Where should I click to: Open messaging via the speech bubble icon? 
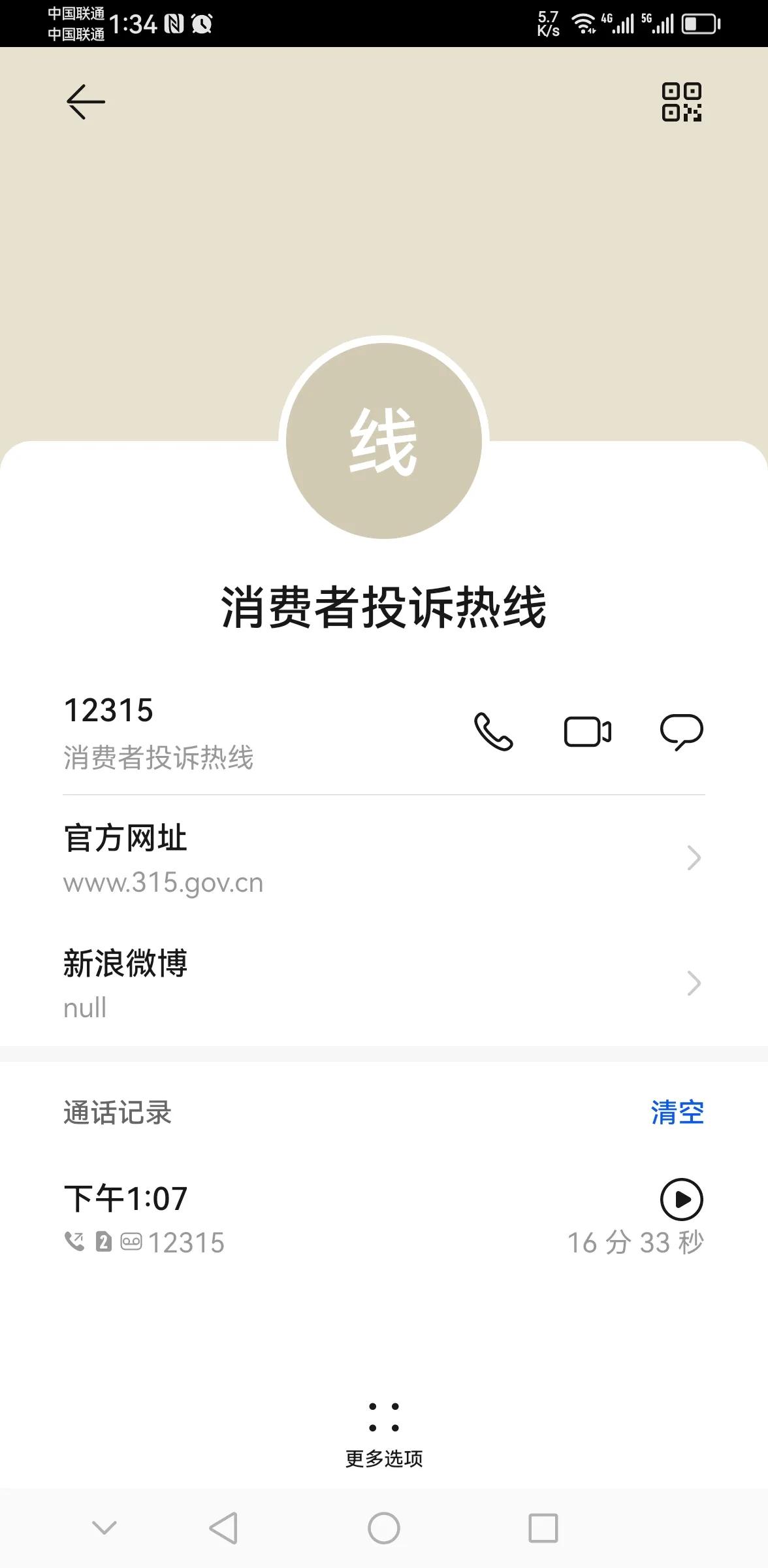(682, 733)
